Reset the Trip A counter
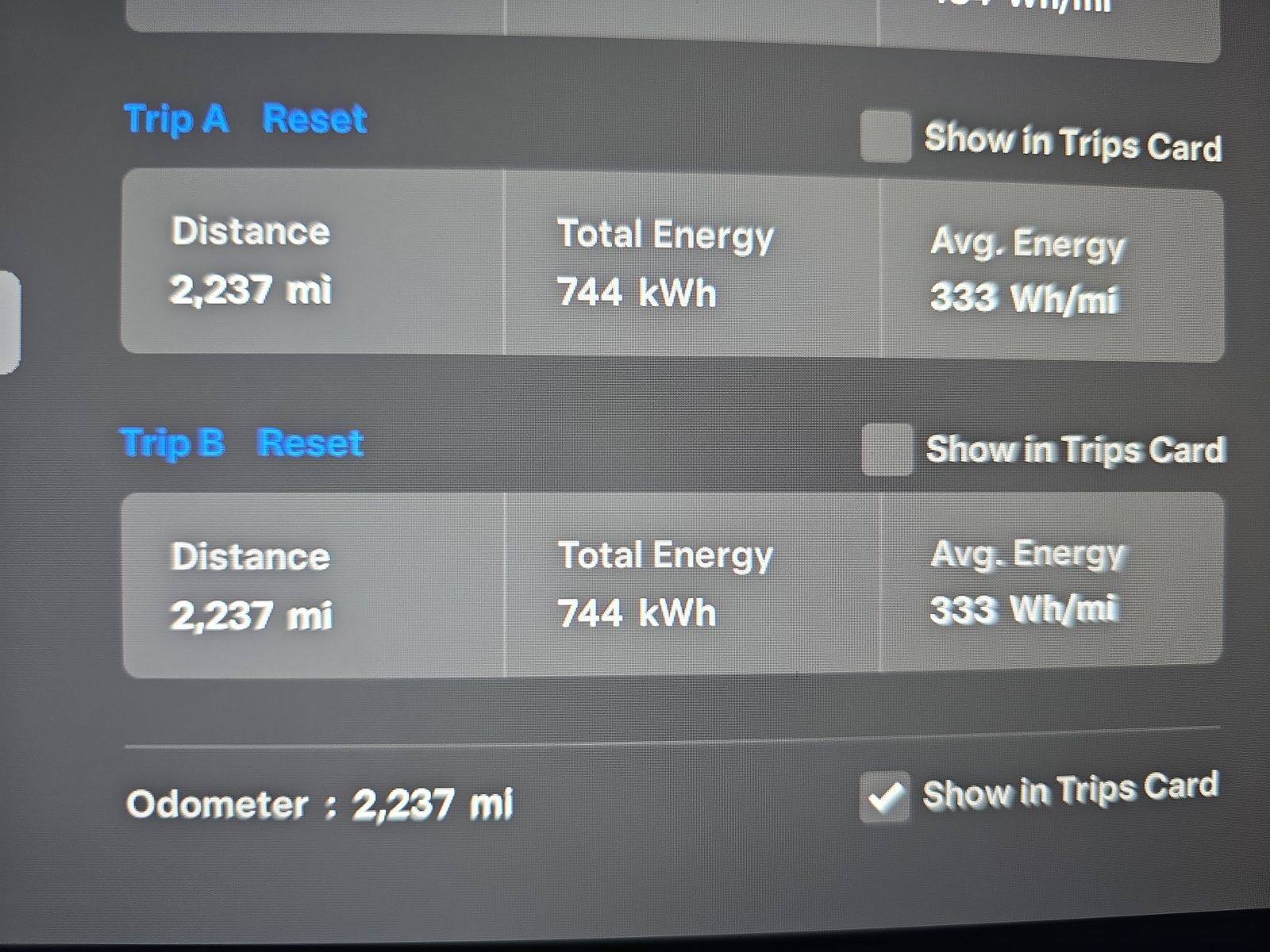Viewport: 1270px width, 952px height. click(314, 120)
